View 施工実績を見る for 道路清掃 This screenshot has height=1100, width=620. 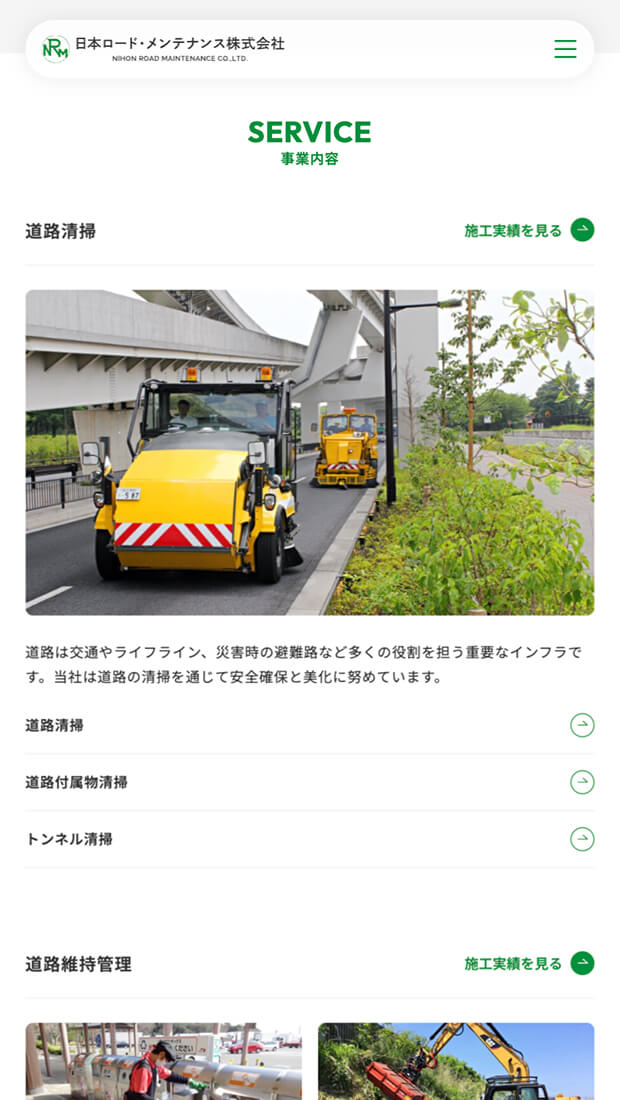click(528, 231)
